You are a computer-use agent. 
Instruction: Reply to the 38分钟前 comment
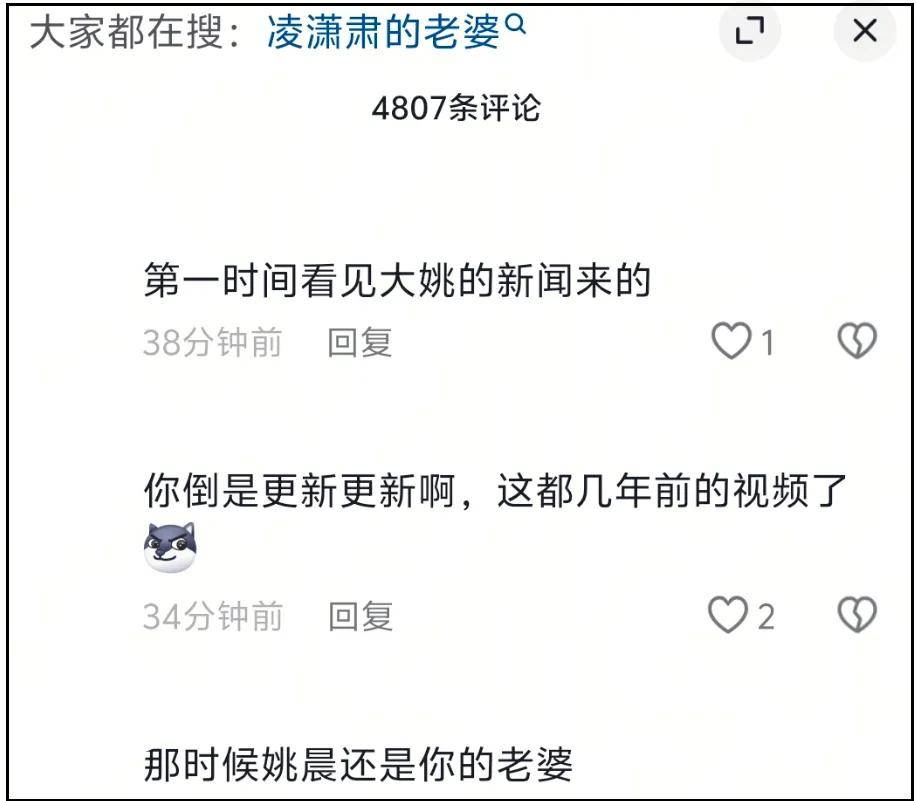pyautogui.click(x=360, y=343)
